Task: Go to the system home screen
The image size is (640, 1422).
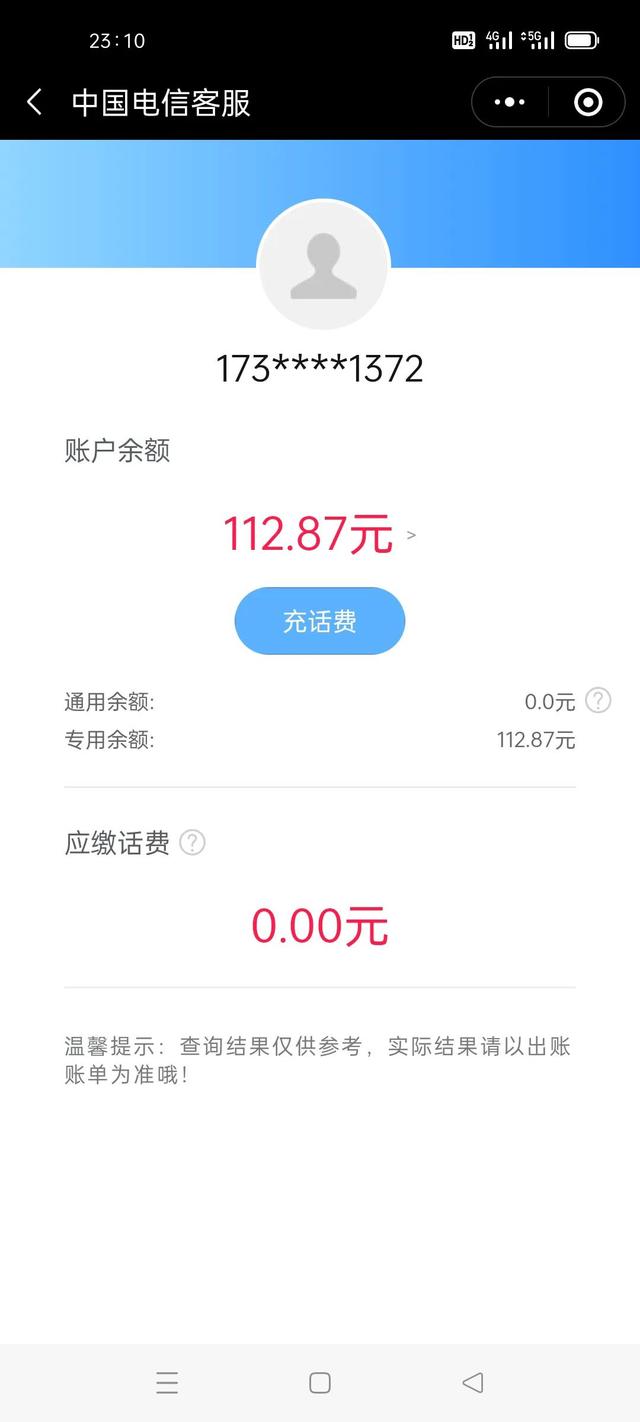Action: [x=320, y=1383]
